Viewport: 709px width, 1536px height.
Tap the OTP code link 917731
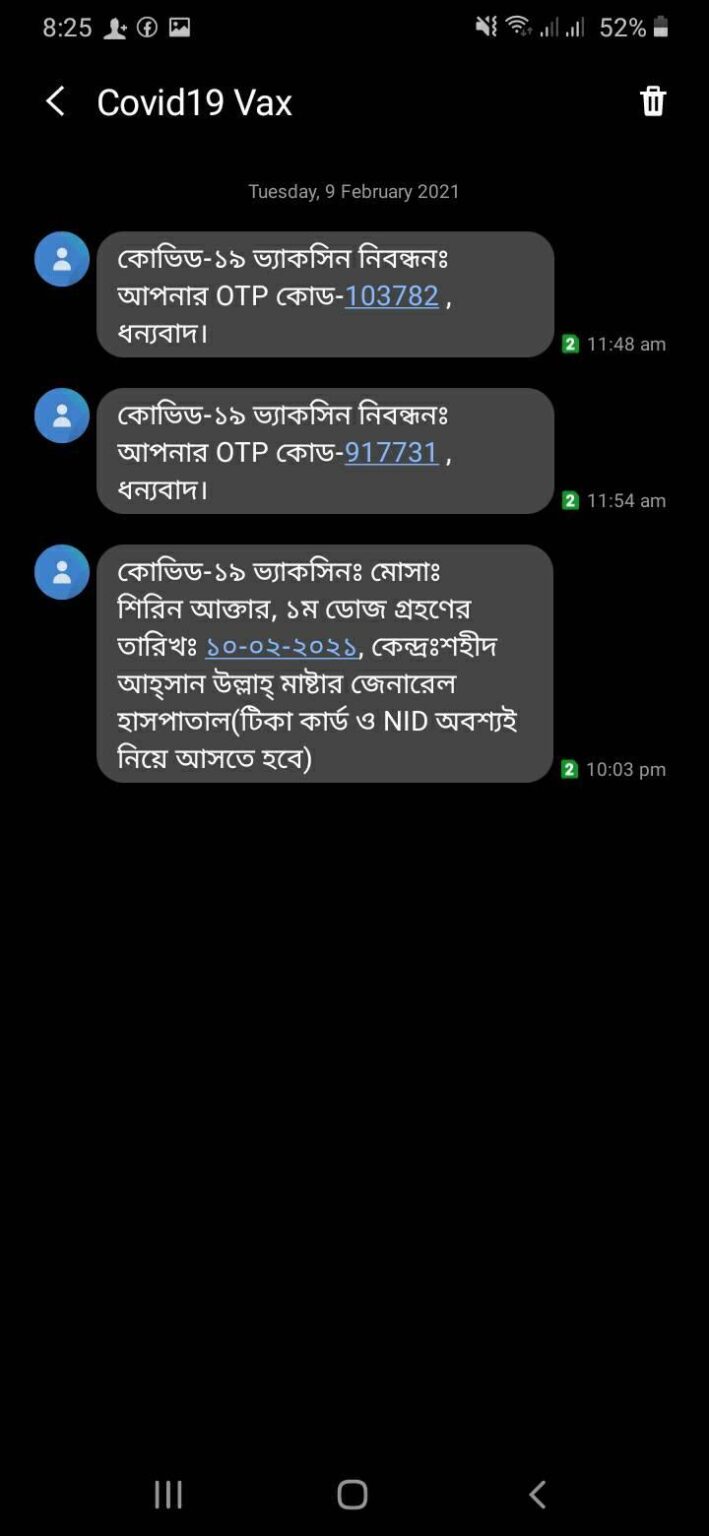[x=392, y=452]
